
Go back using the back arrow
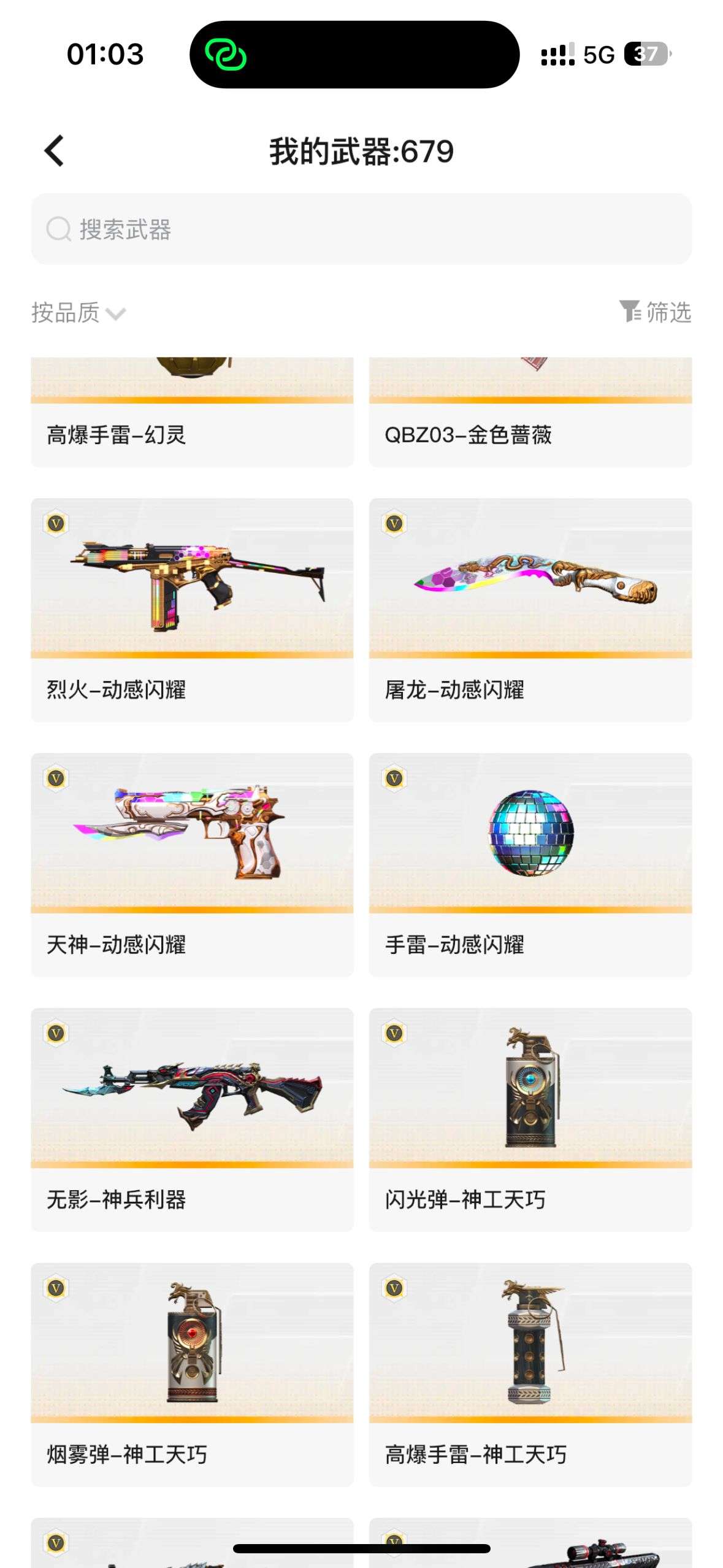(54, 151)
